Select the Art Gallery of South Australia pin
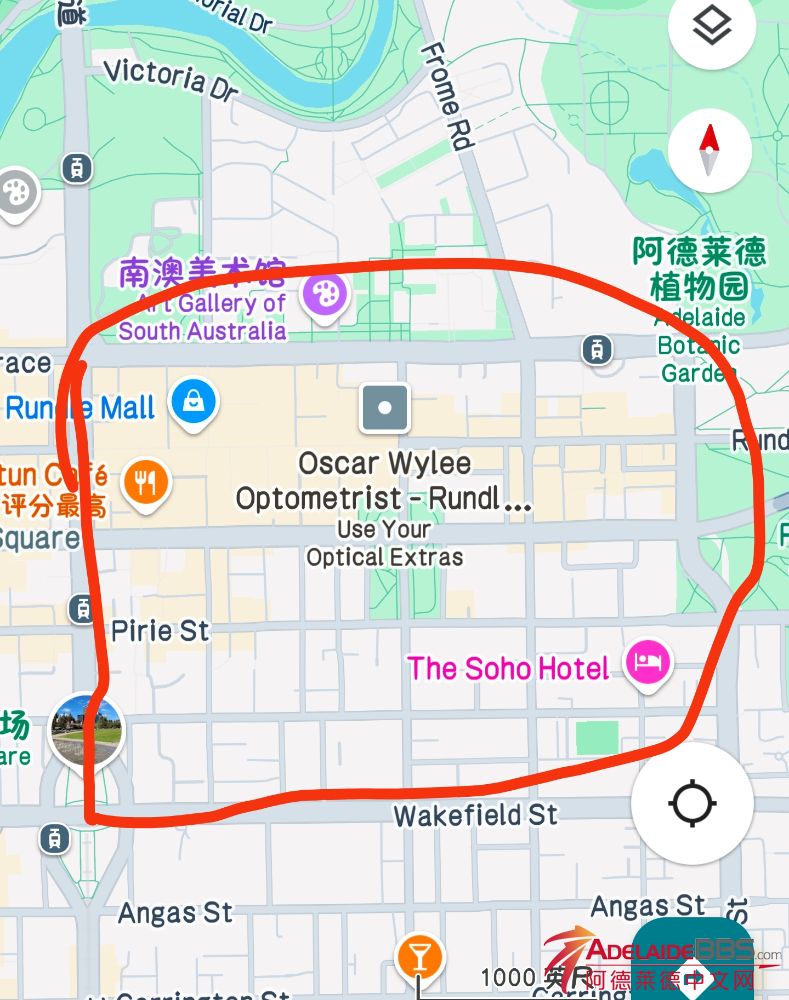 point(326,295)
